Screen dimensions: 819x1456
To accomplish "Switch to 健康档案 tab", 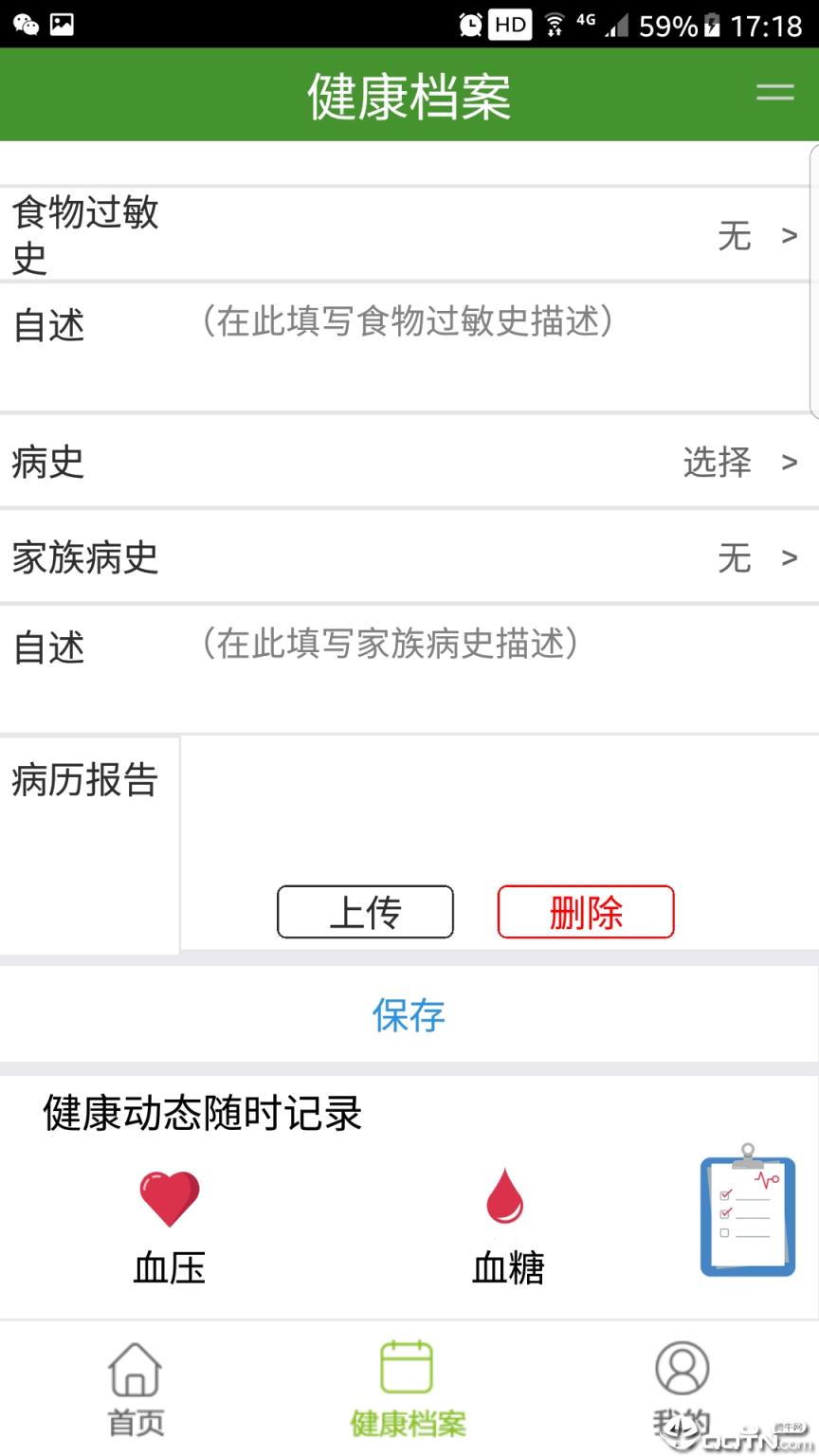I will (408, 1389).
